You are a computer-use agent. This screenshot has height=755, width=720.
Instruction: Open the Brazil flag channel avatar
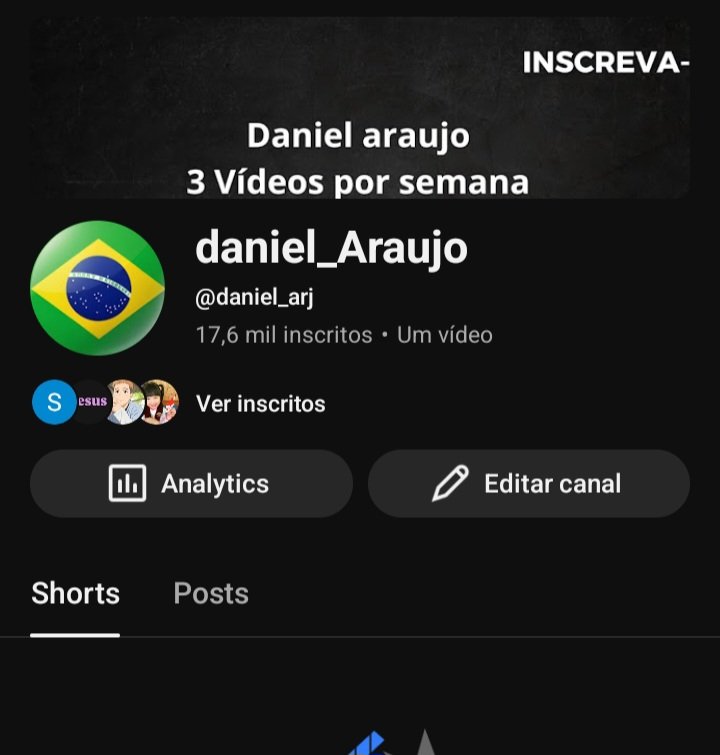point(97,289)
